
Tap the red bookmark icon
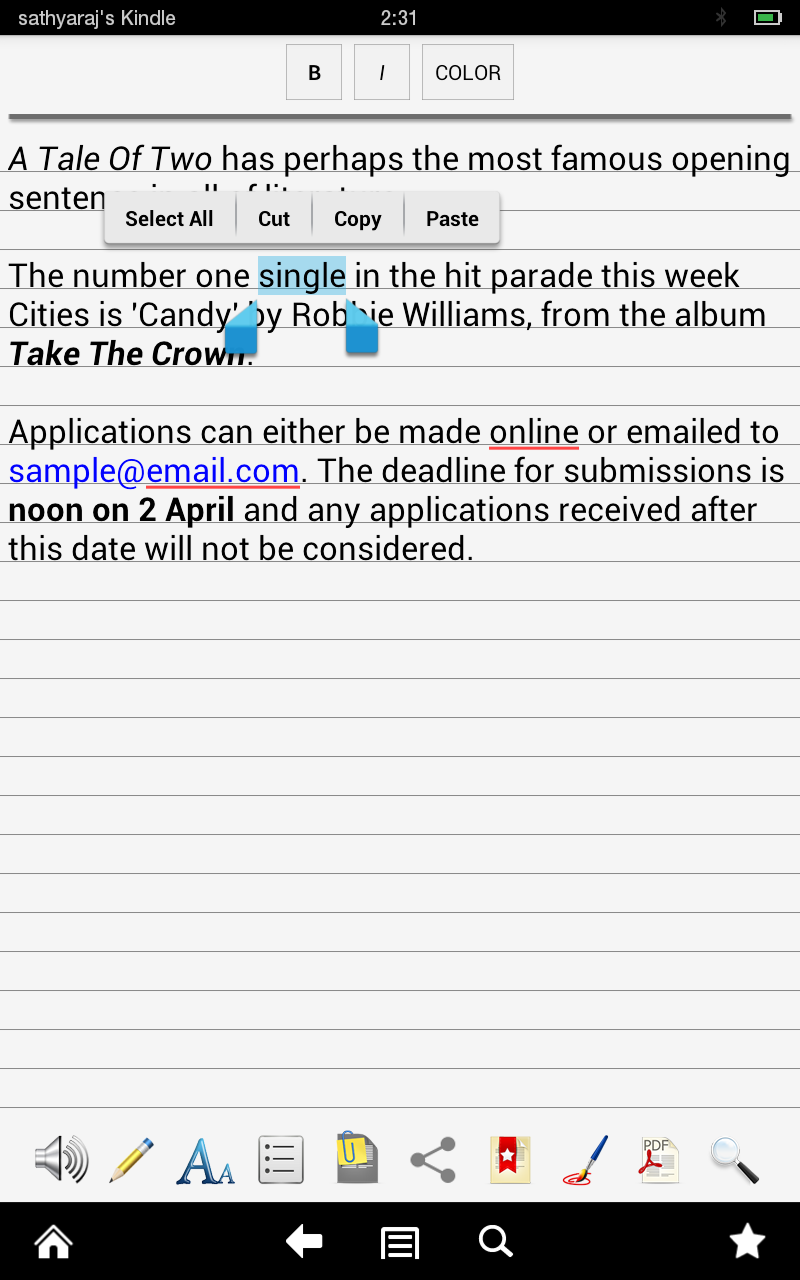(509, 1160)
